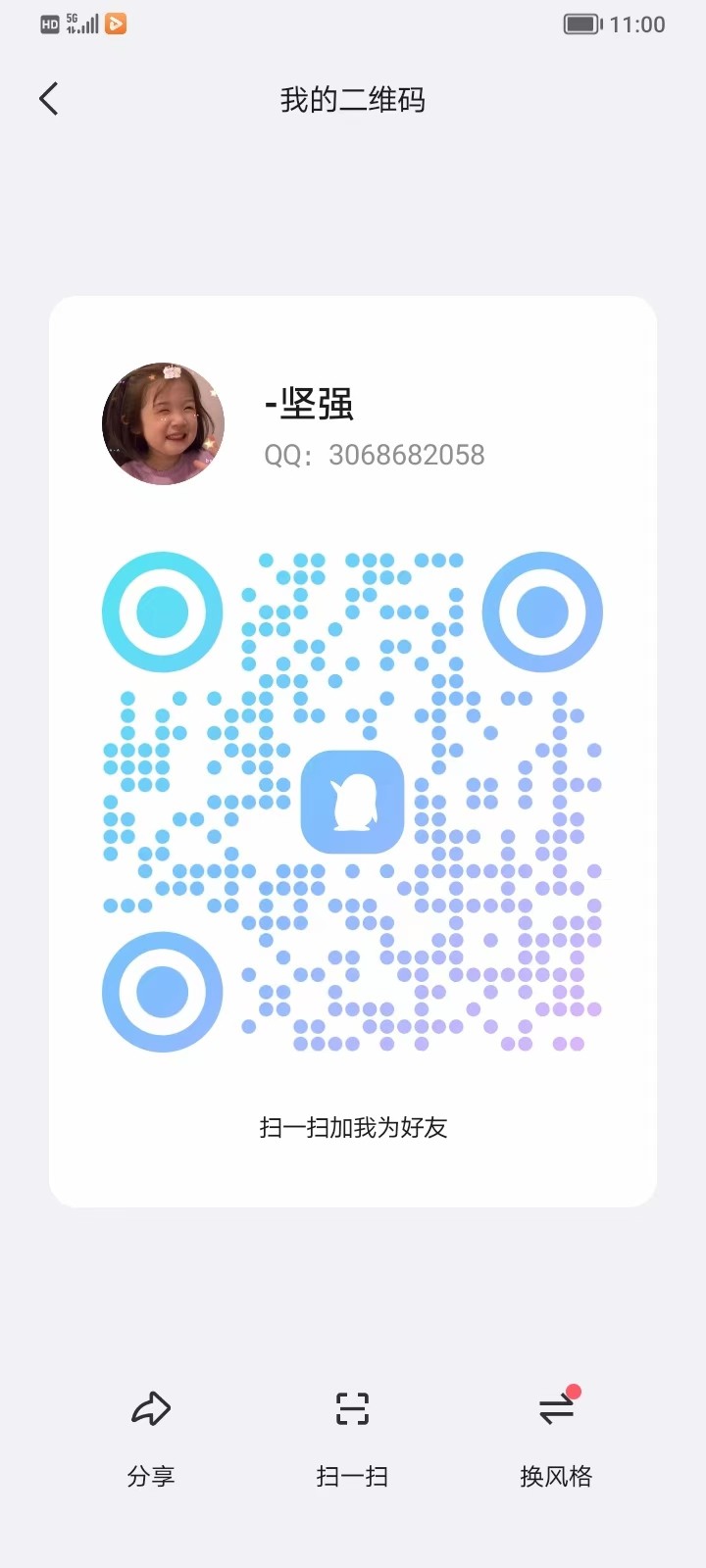Go back from the QR code page
Image resolution: width=706 pixels, height=1568 pixels.
coord(49,99)
